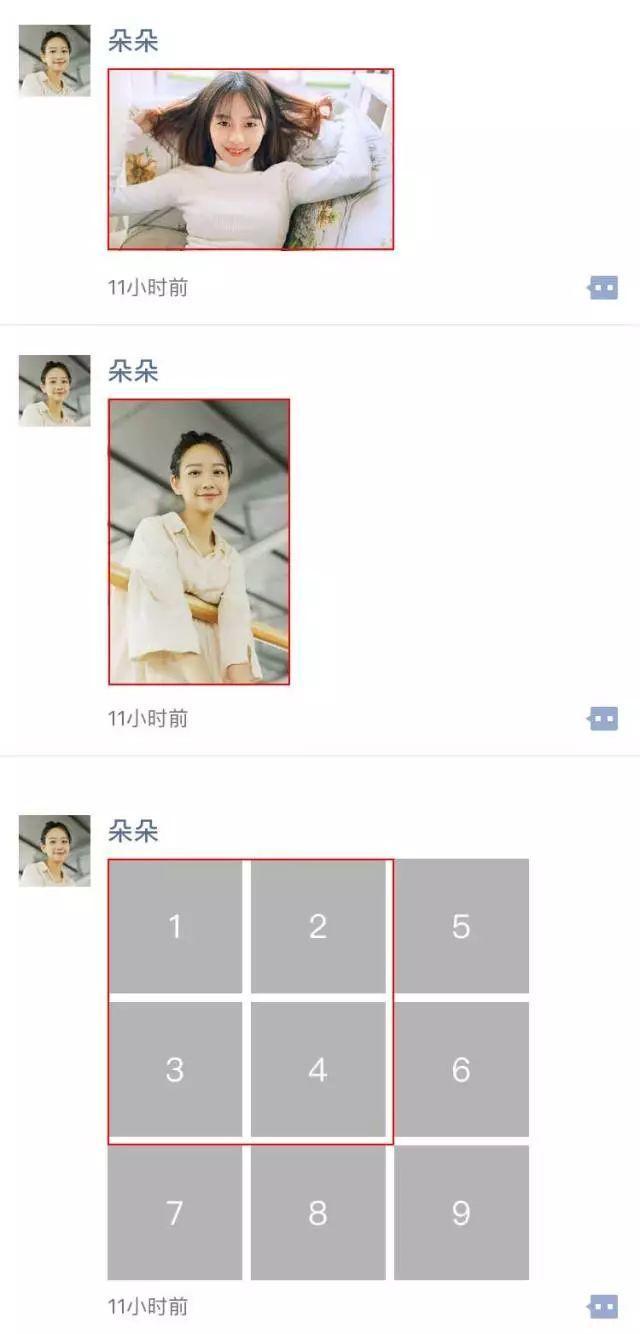Open the comment menu under the landscape photo post
Image resolution: width=640 pixels, height=1334 pixels.
coord(603,289)
